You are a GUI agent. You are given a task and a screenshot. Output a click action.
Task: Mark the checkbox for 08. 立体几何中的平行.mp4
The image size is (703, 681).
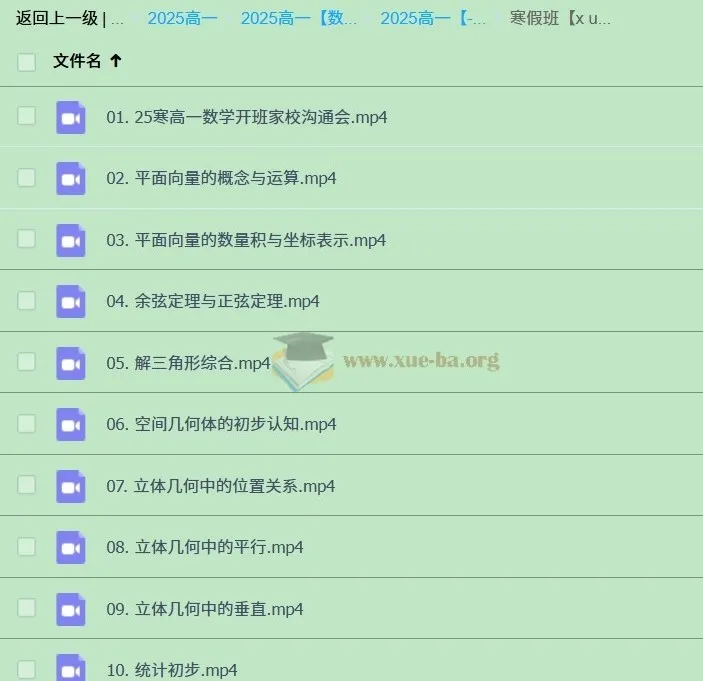26,547
